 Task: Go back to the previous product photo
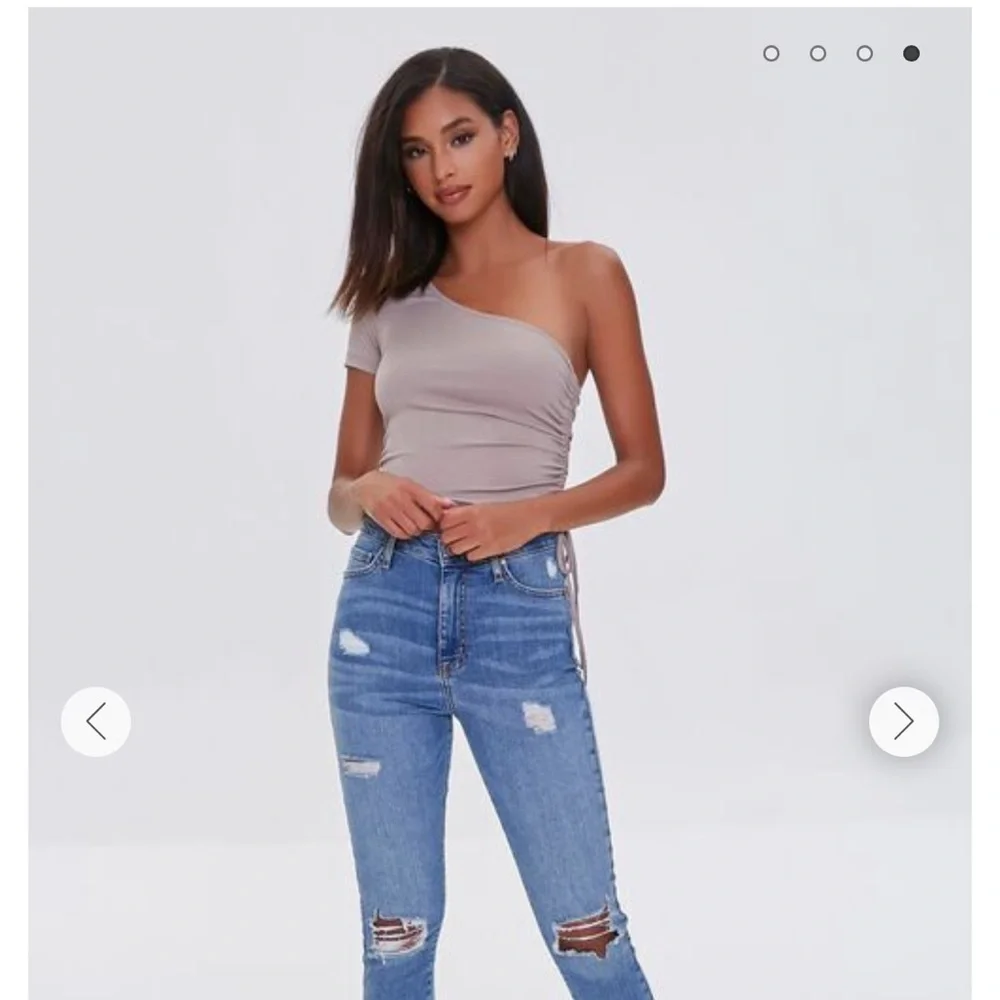pos(96,721)
